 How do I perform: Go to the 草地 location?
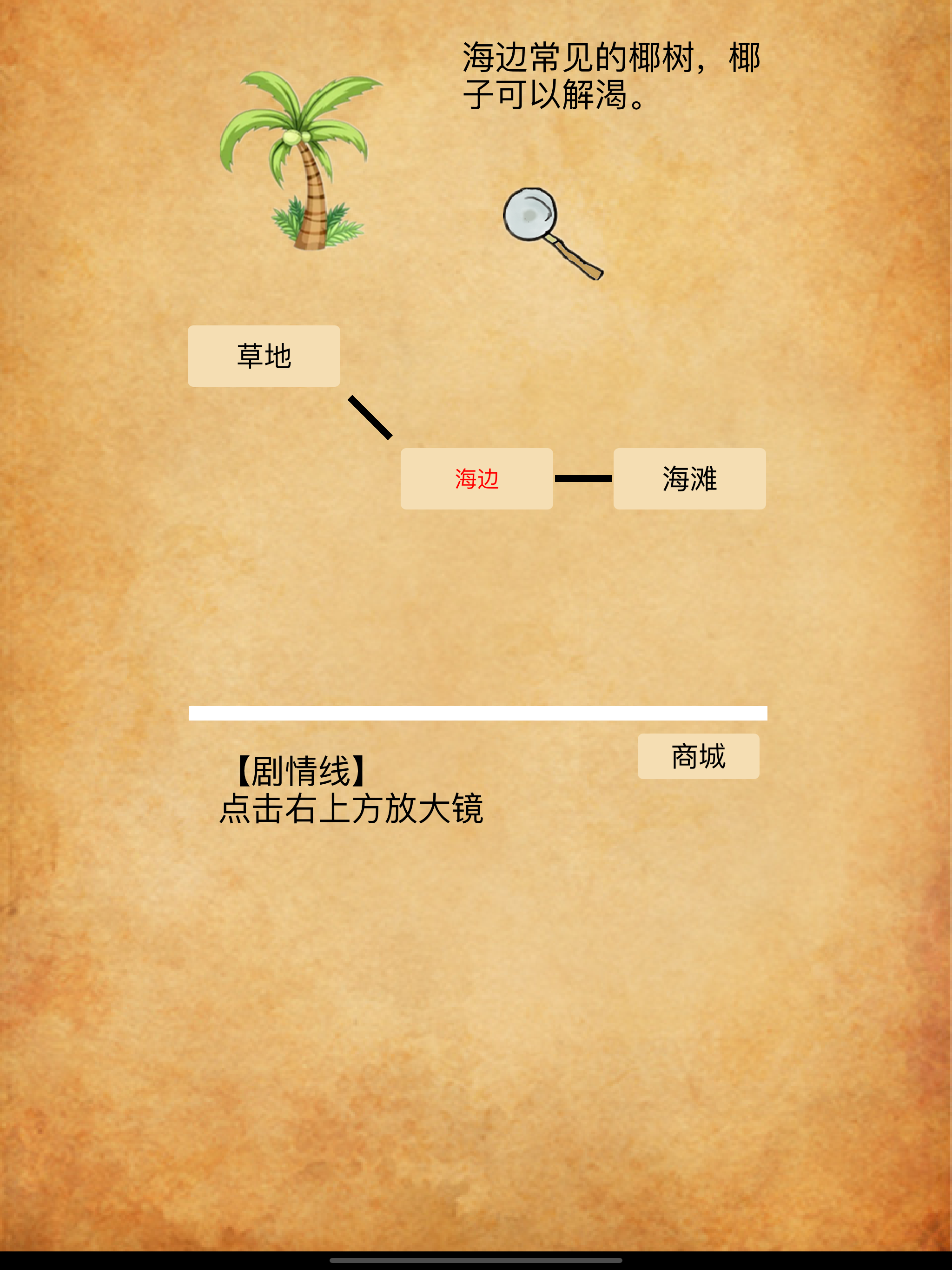point(264,356)
